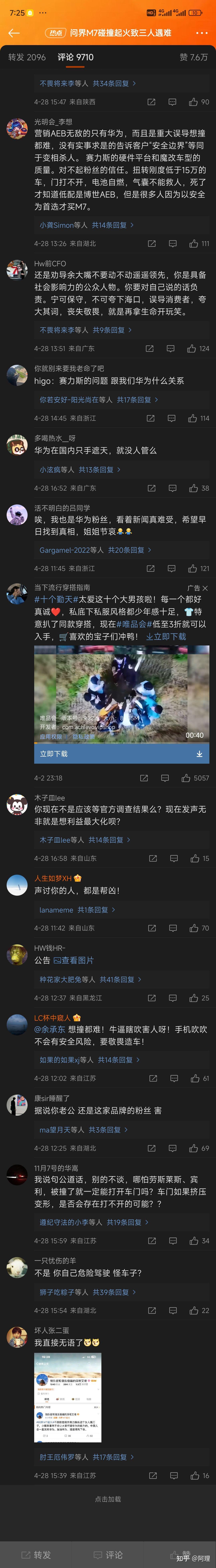Open the @余承东 mention link

coord(50,1030)
